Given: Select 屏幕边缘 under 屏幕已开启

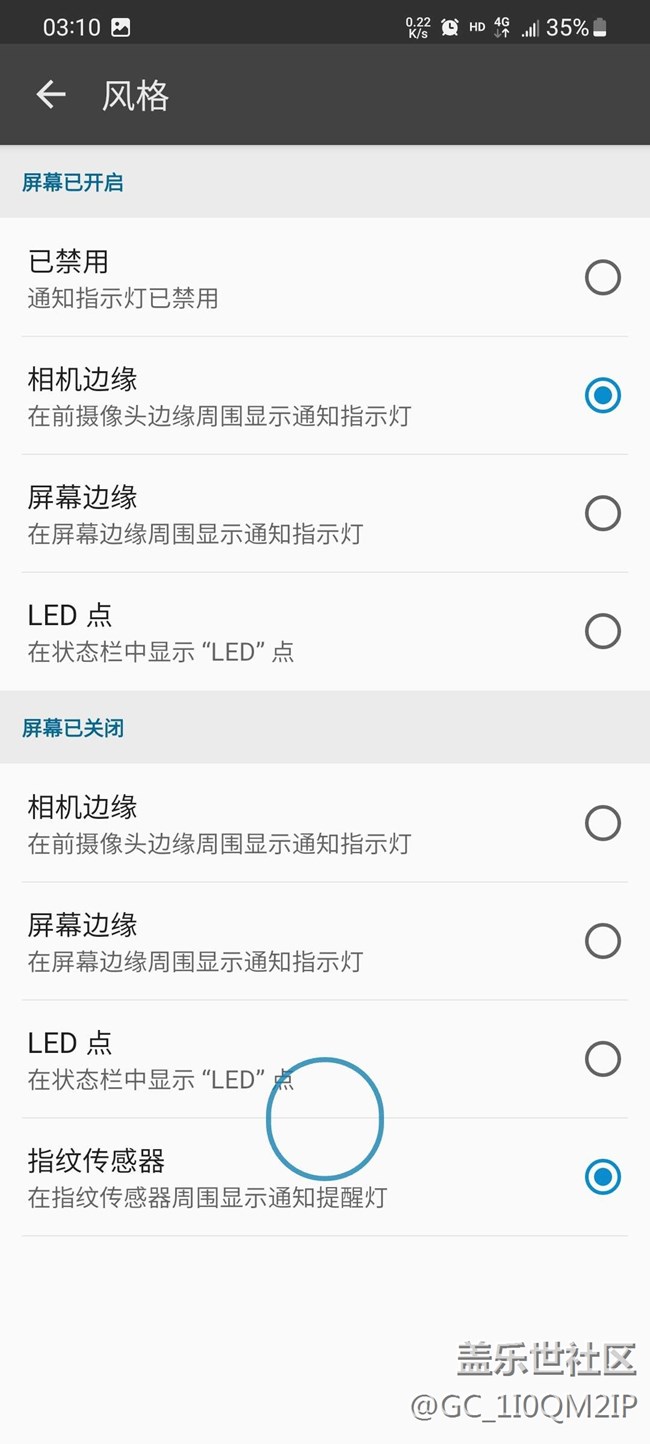Looking at the screenshot, I should (602, 514).
